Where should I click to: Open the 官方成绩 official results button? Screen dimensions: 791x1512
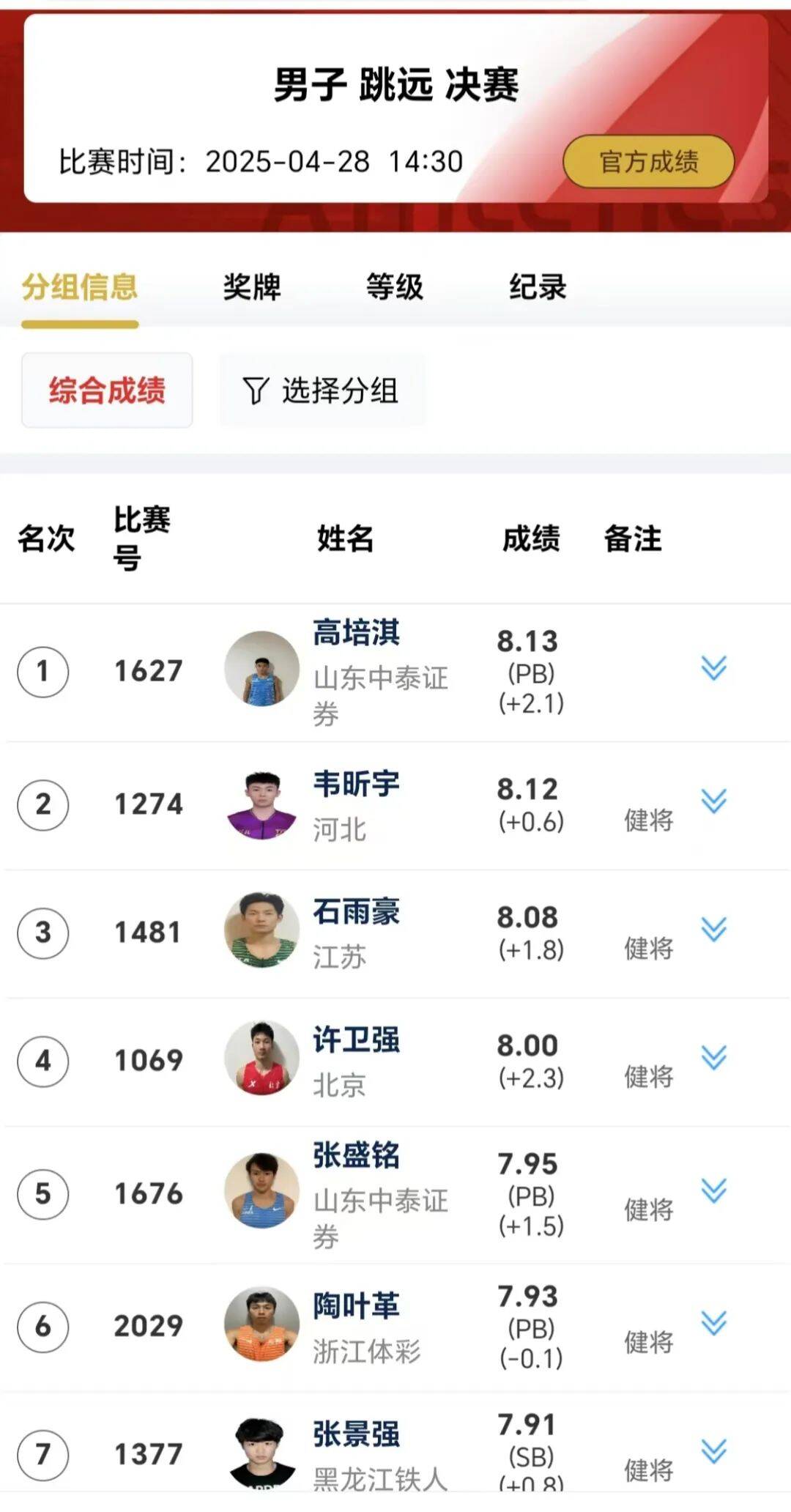648,161
